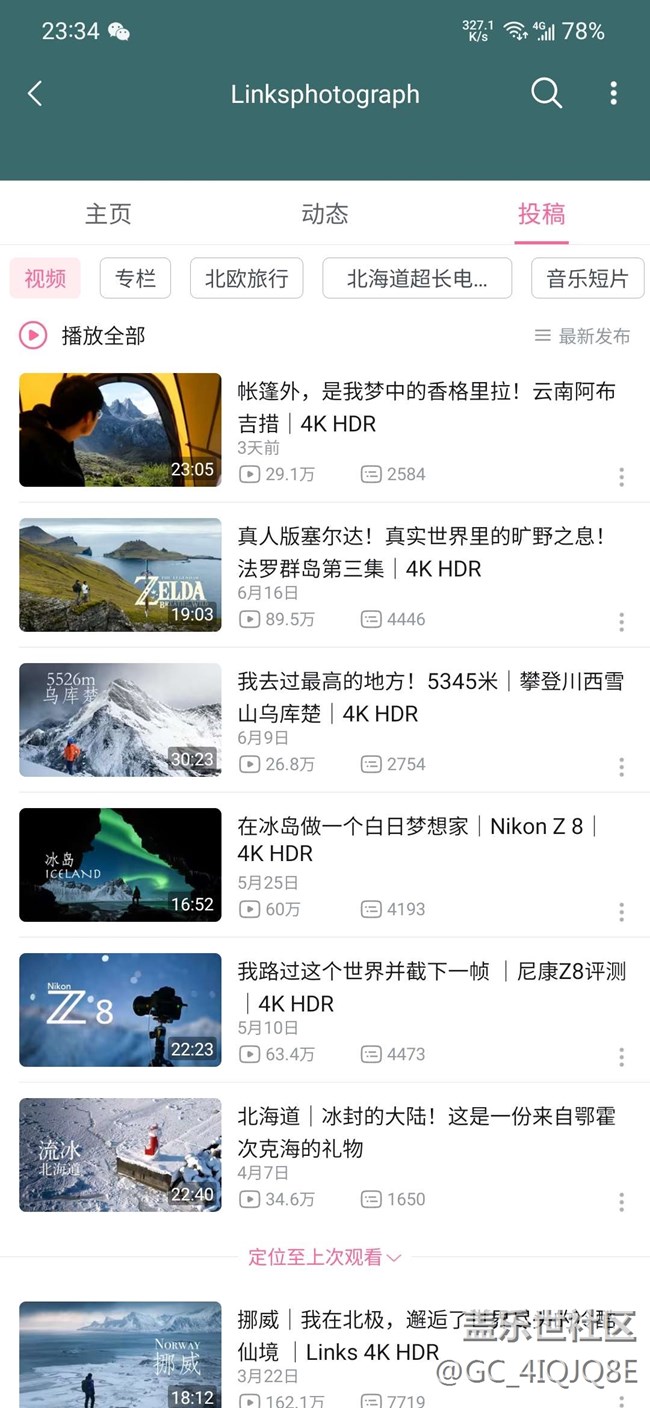Image resolution: width=650 pixels, height=1408 pixels.
Task: Change sort order via 最新发布
Action: tap(583, 336)
